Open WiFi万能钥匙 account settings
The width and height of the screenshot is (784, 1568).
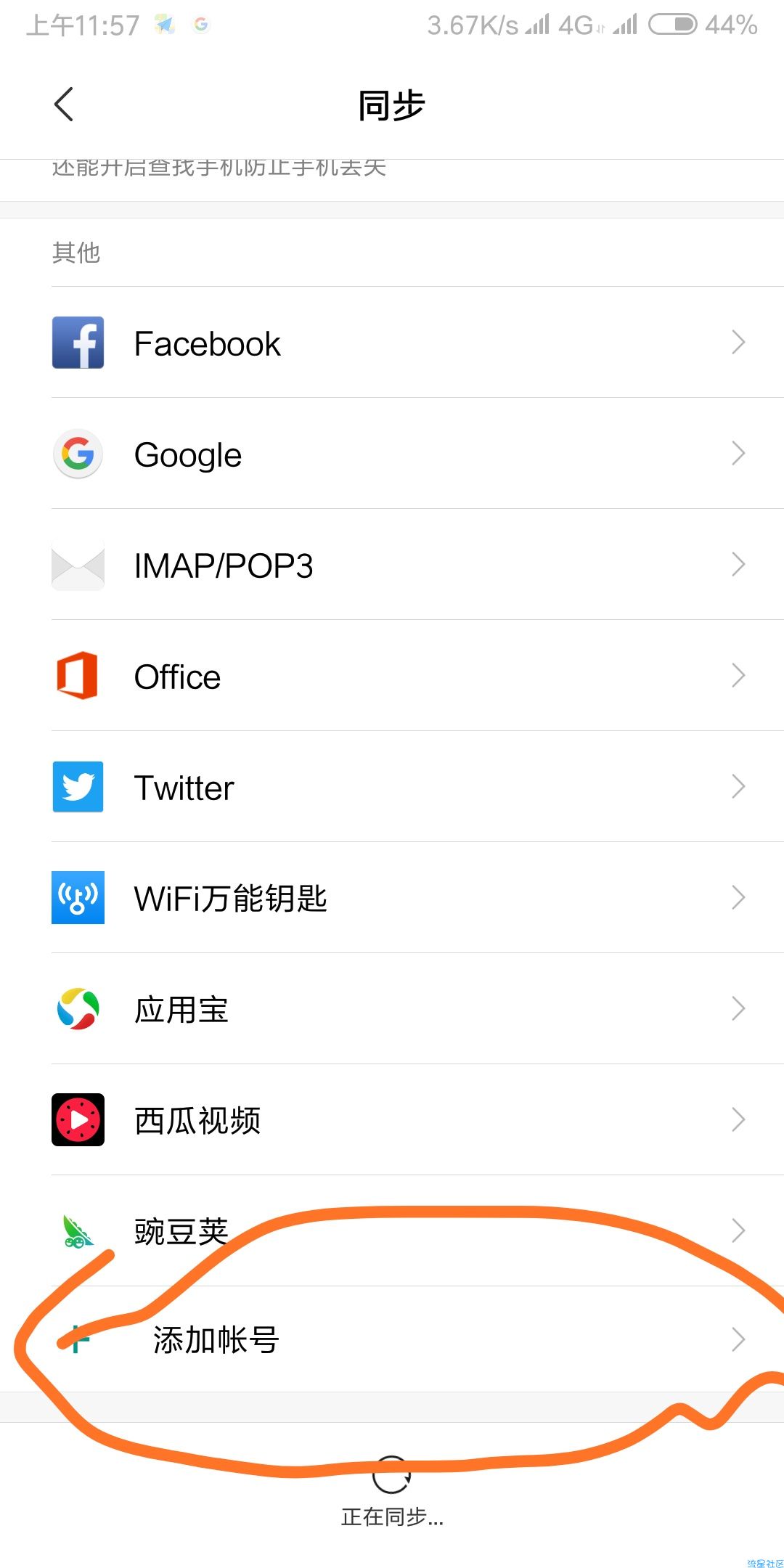pyautogui.click(x=392, y=899)
